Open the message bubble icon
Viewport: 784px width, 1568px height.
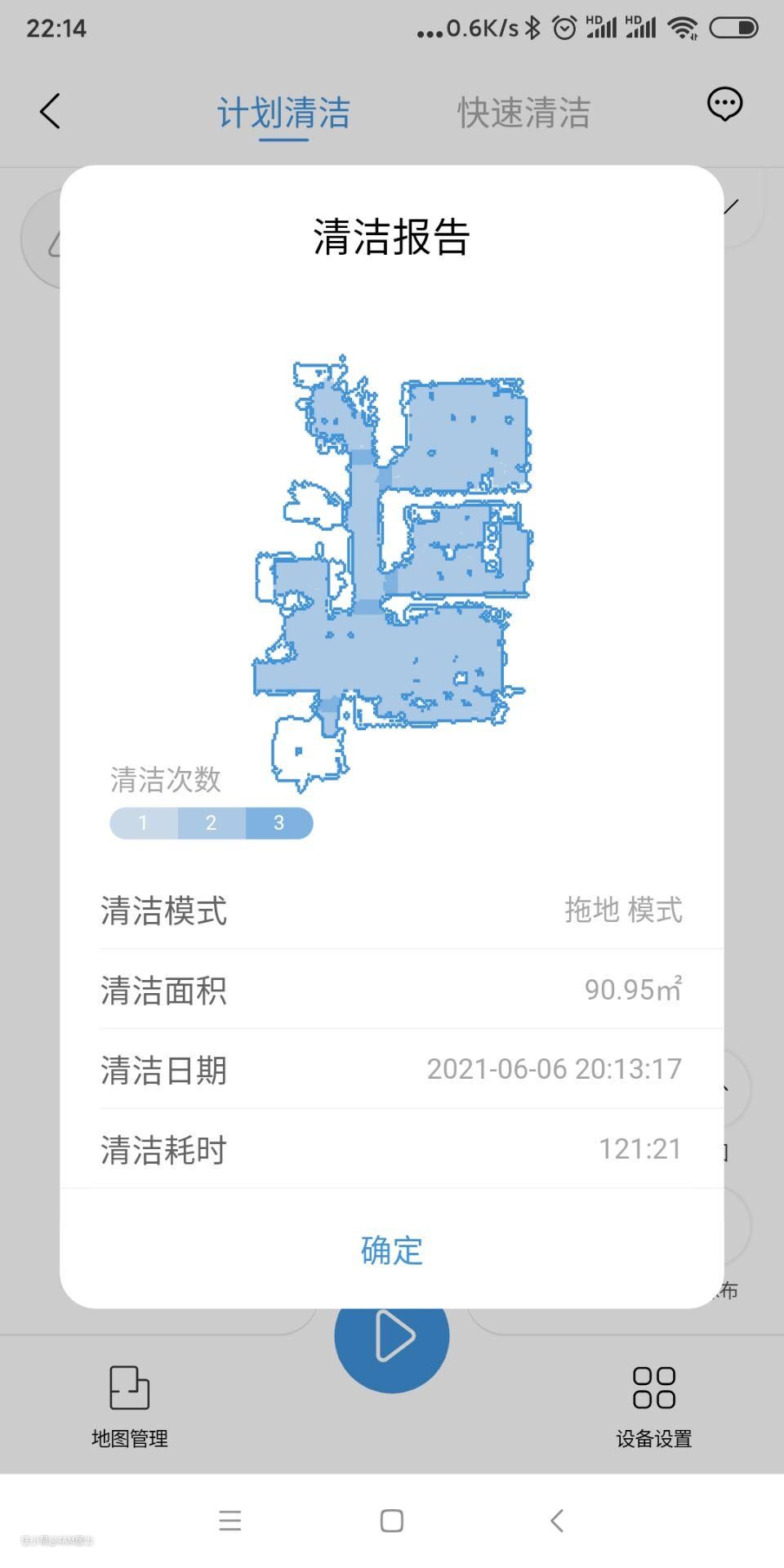[724, 105]
